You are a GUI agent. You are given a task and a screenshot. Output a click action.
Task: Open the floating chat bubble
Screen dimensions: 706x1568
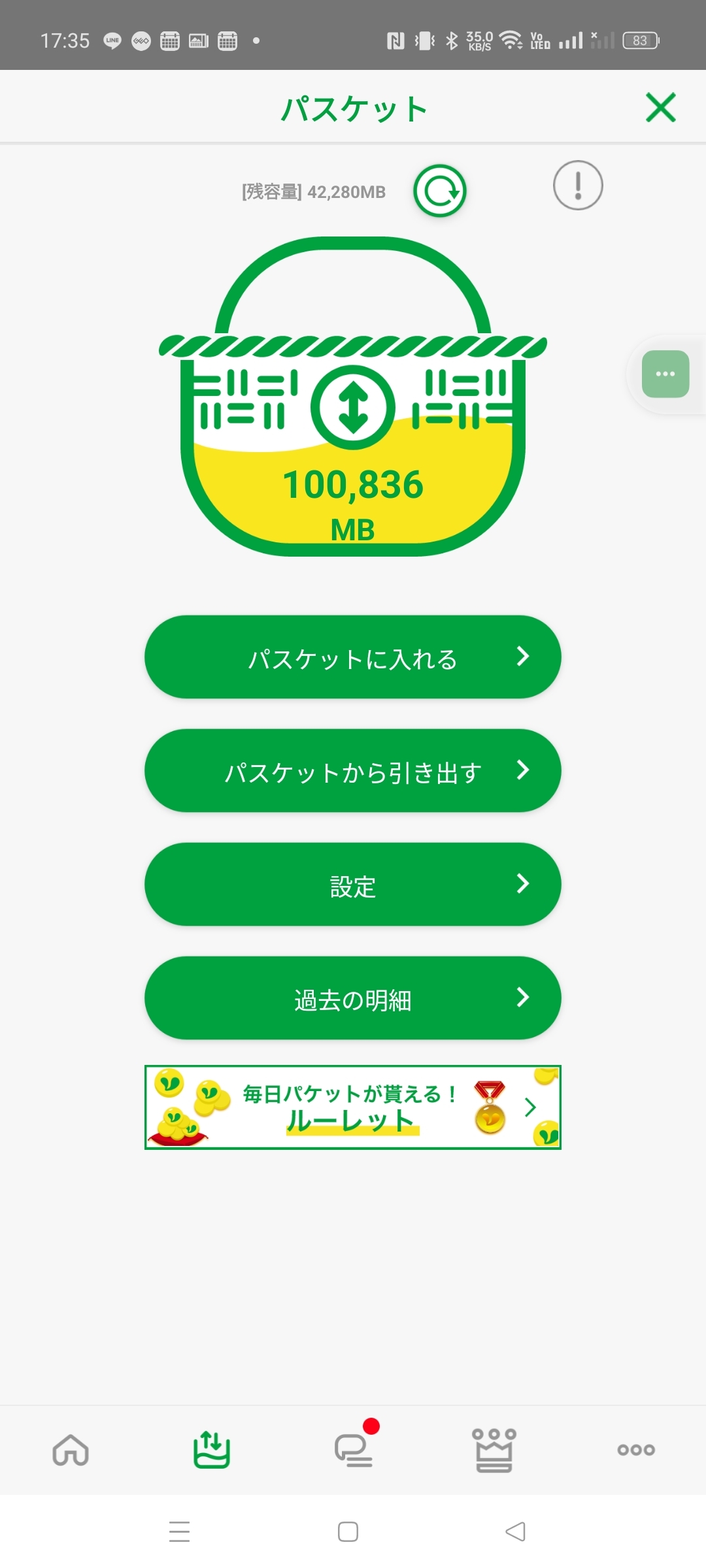tap(665, 374)
